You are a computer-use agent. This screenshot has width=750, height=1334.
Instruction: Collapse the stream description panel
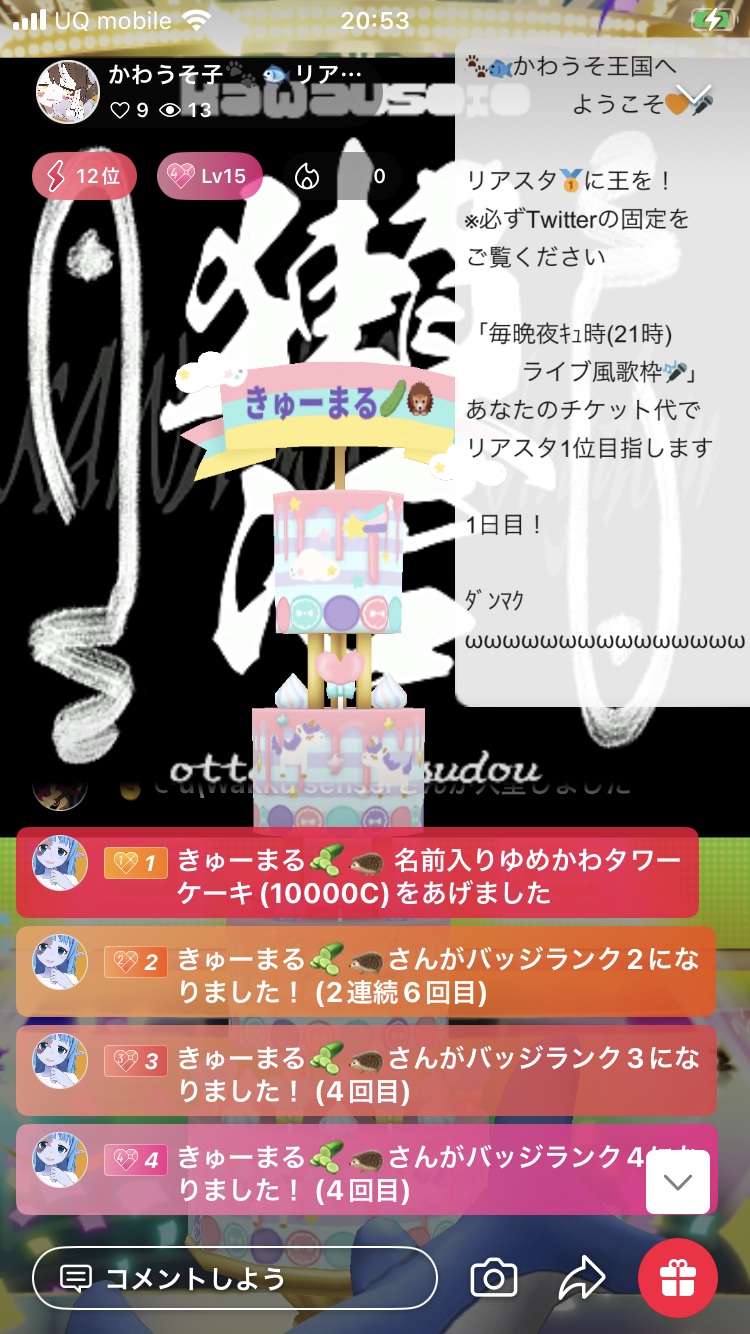[695, 98]
